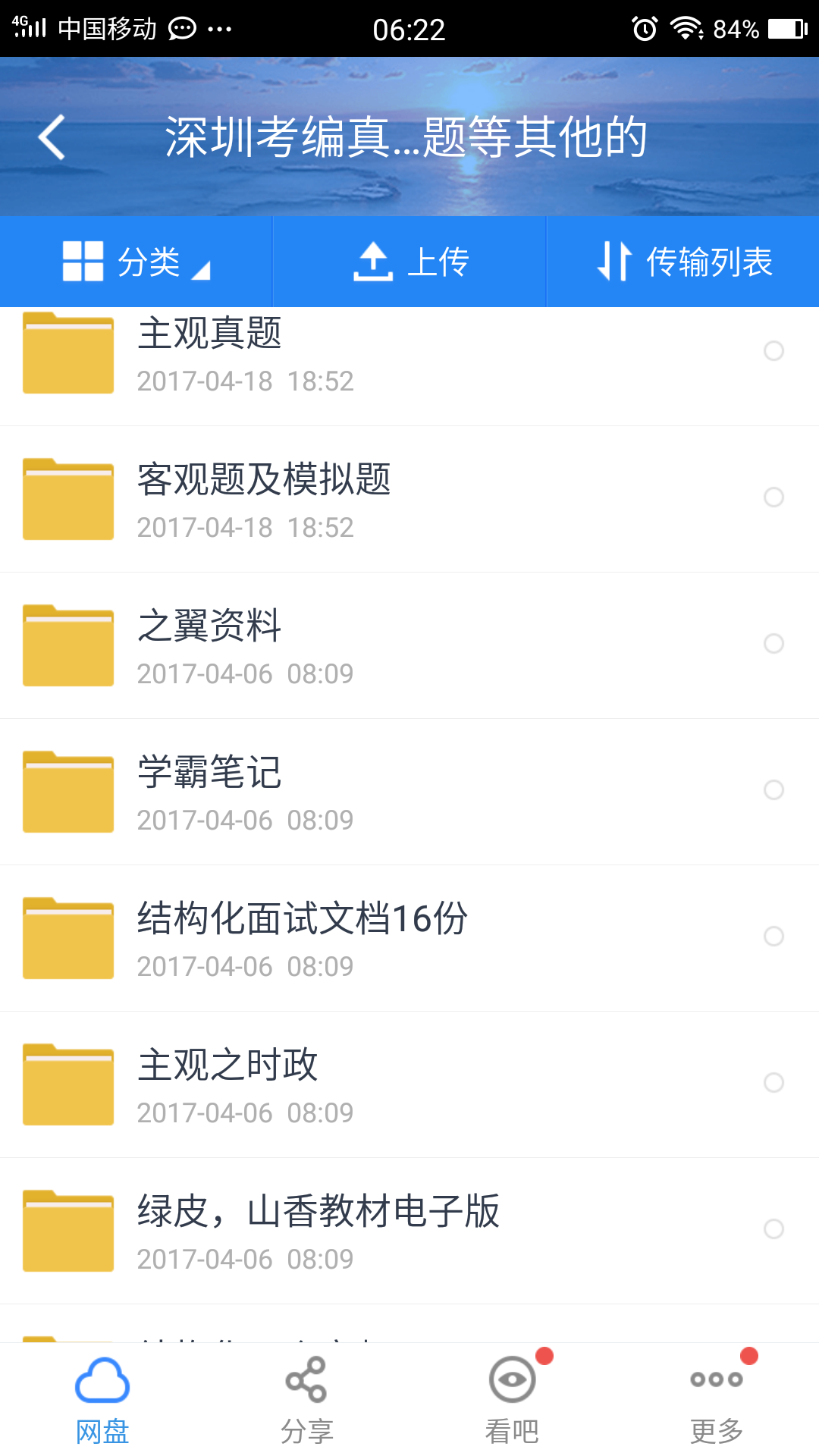Click the 分类 grid icon

(83, 261)
